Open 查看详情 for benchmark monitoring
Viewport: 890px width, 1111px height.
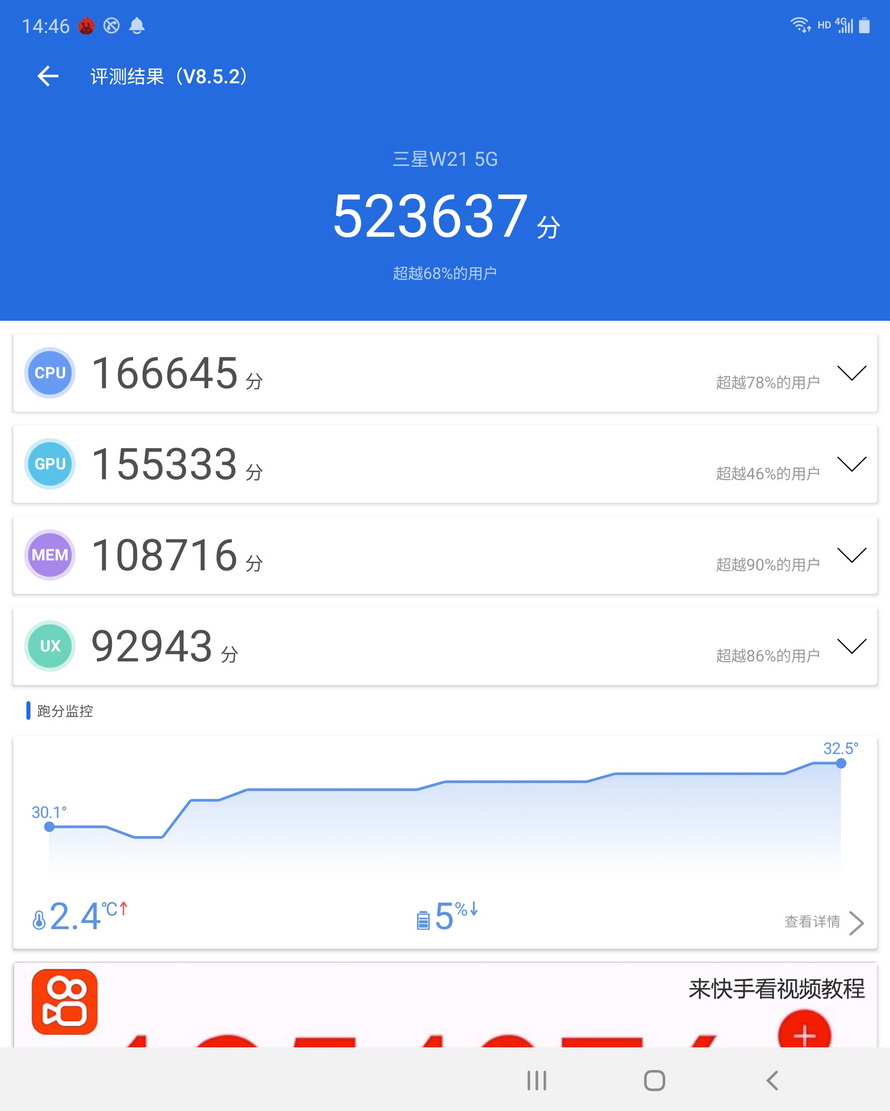coord(824,922)
